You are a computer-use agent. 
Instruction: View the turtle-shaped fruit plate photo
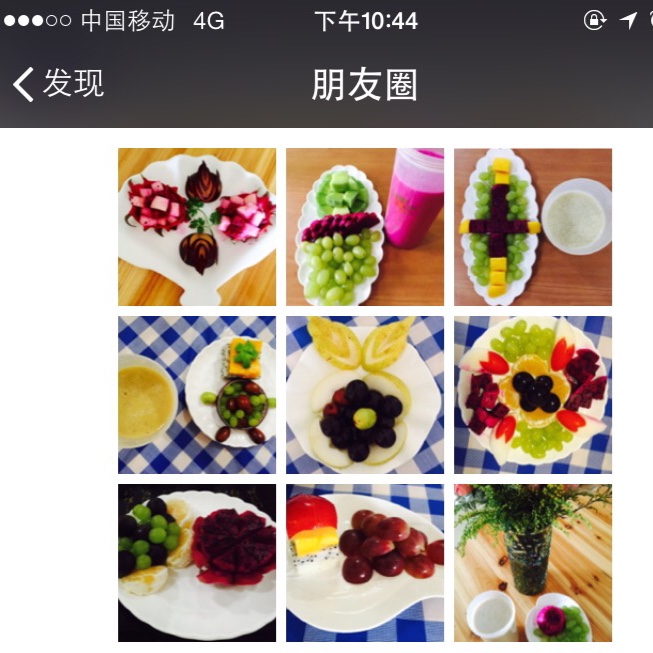[x=197, y=395]
